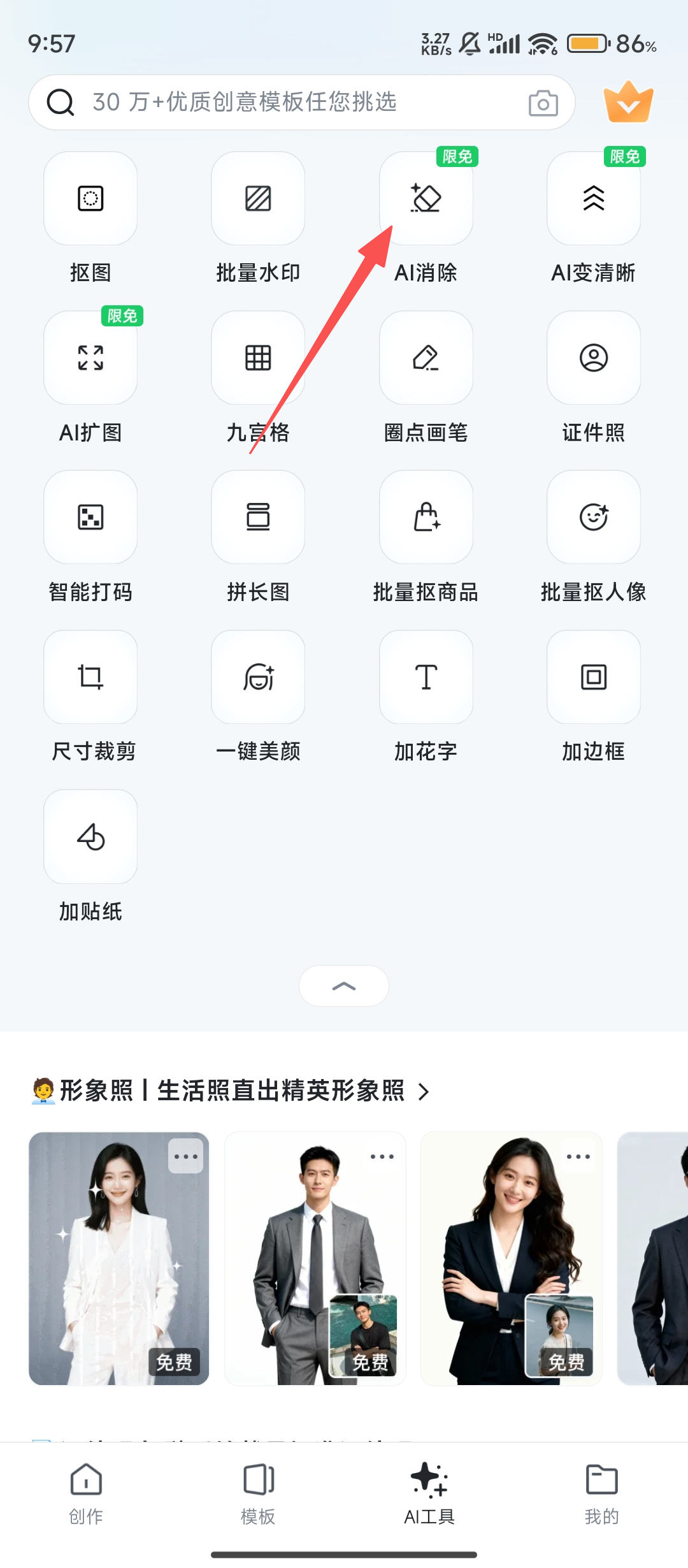This screenshot has width=688, height=1568.
Task: Launch the 拼长图 long image stitcher
Action: point(258,518)
